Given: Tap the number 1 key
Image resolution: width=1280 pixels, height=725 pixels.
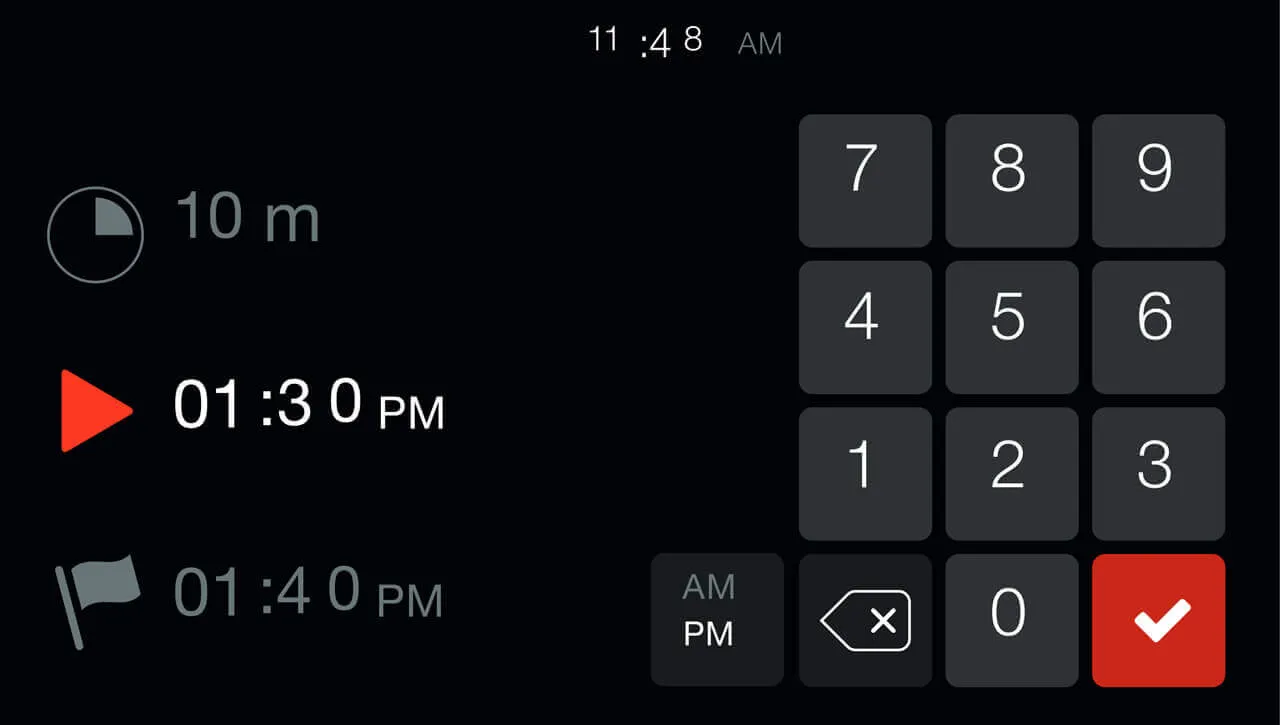Looking at the screenshot, I should (865, 474).
